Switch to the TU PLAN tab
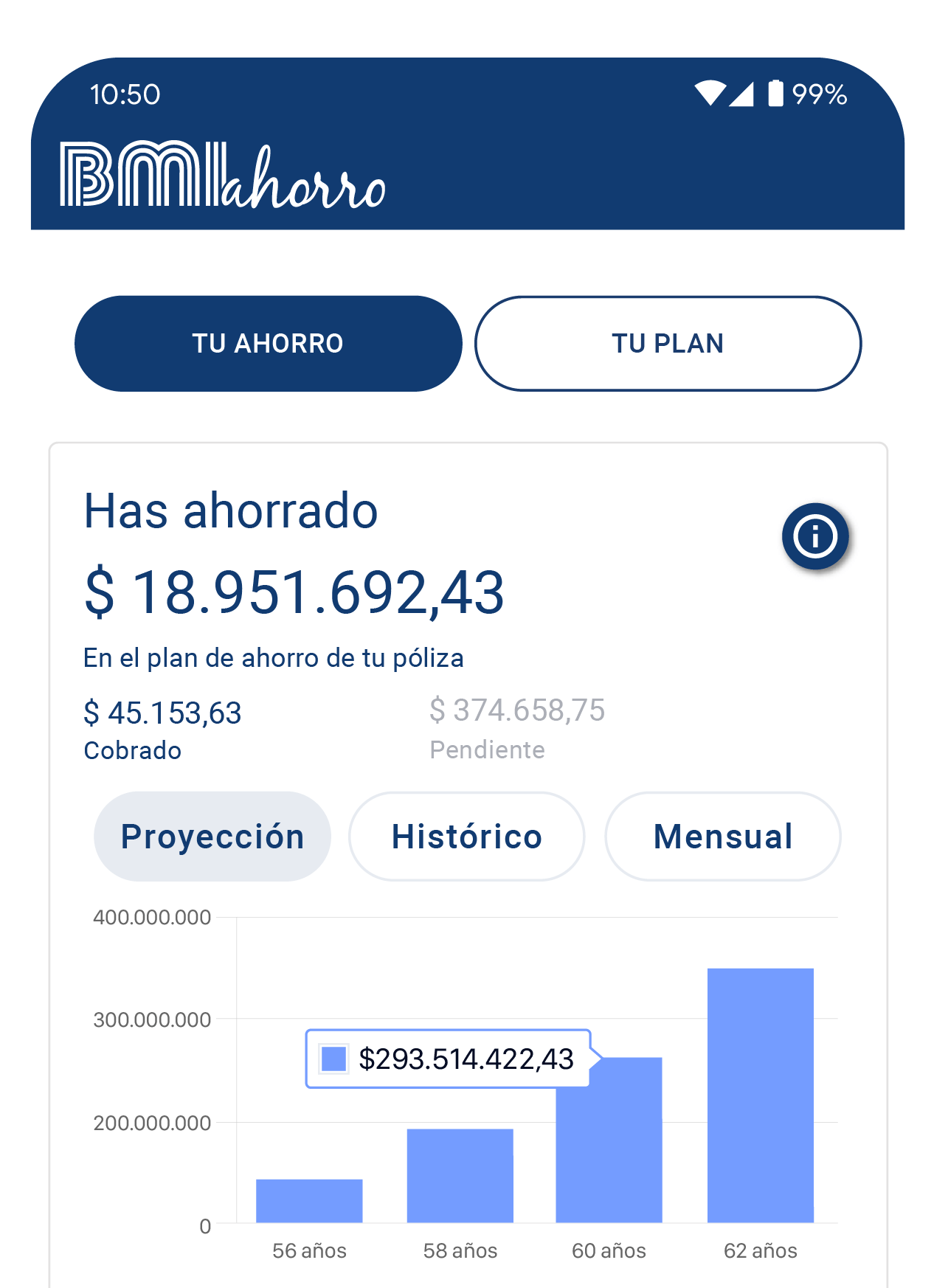The width and height of the screenshot is (934, 1288). coord(668,344)
